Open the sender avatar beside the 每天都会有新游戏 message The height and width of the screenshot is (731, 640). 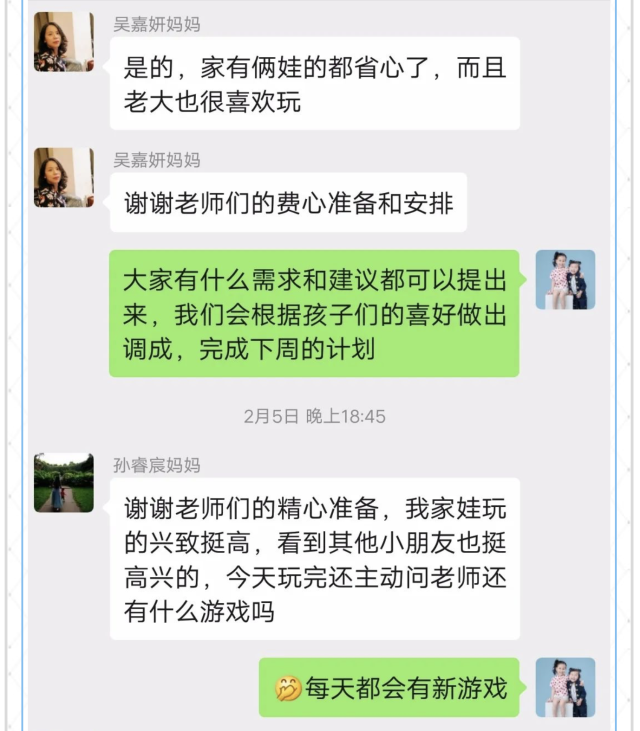point(565,687)
